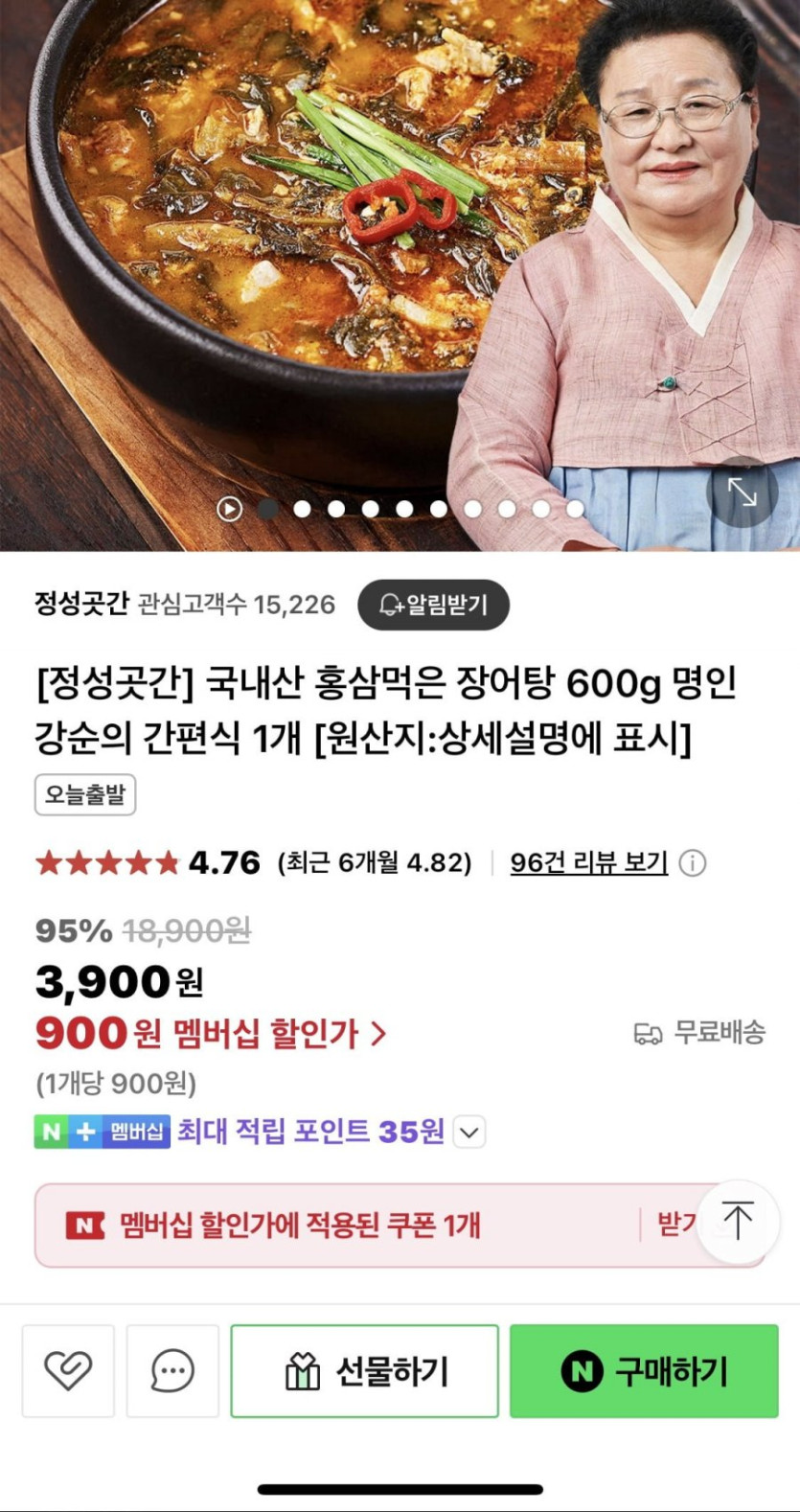Tap 선물하기 to send as gift
Image resolution: width=800 pixels, height=1512 pixels.
pyautogui.click(x=364, y=1371)
